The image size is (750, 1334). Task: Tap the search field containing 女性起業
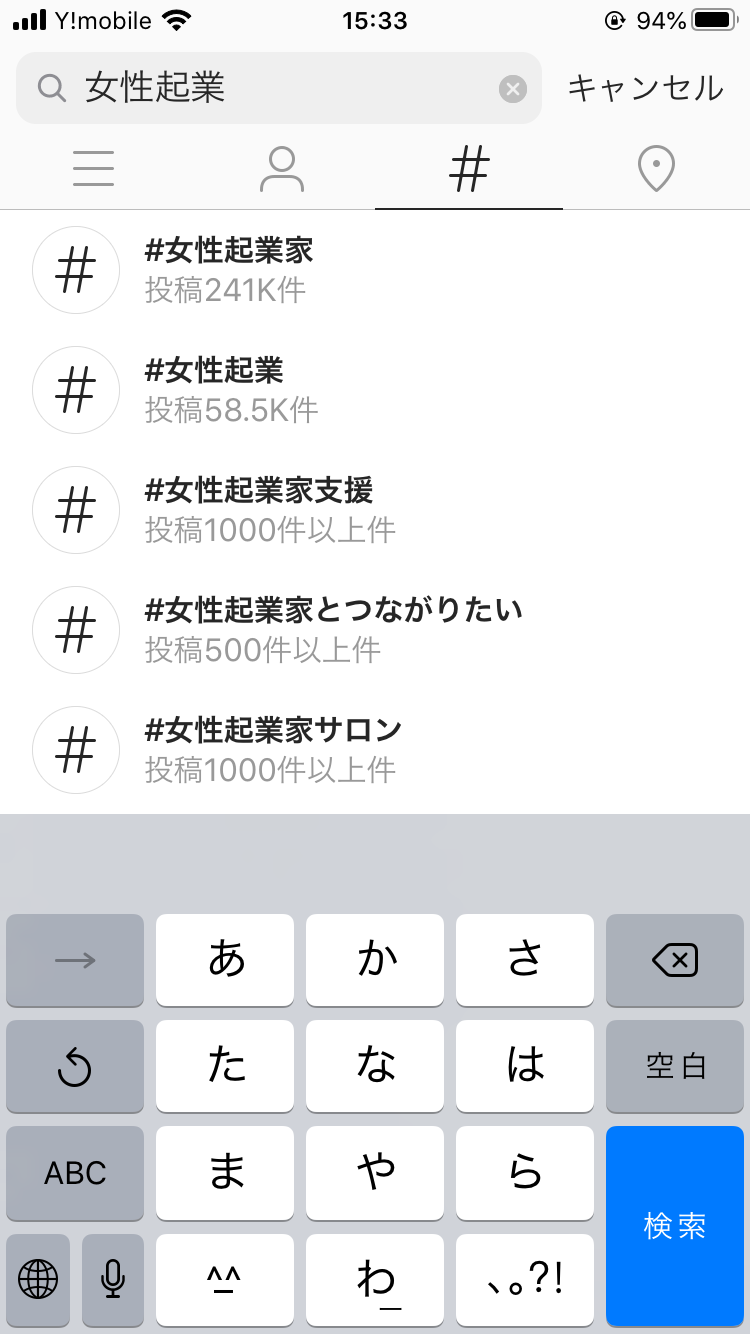tap(270, 89)
